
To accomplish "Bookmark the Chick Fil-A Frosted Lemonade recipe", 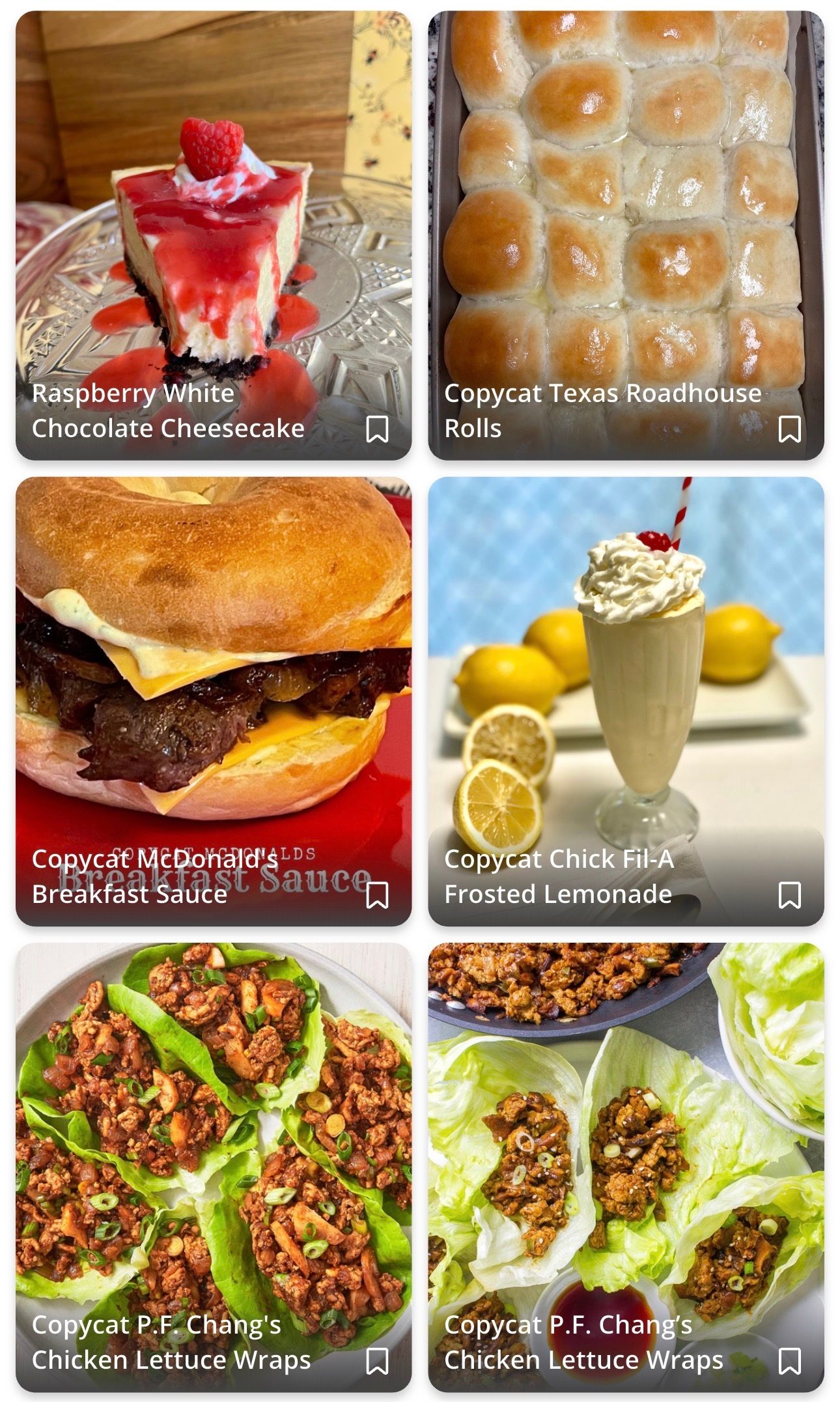I will pos(789,895).
